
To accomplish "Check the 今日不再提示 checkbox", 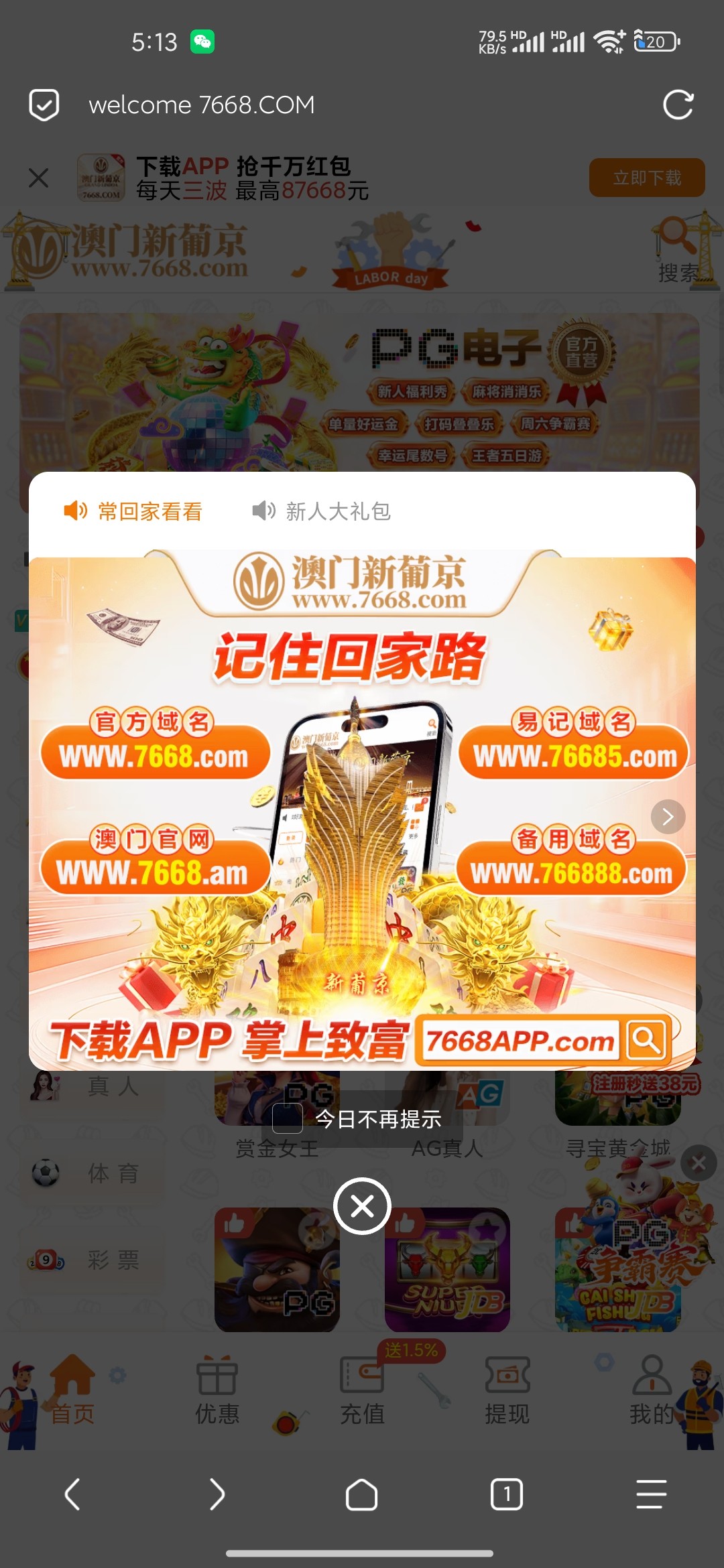I will click(x=288, y=1118).
